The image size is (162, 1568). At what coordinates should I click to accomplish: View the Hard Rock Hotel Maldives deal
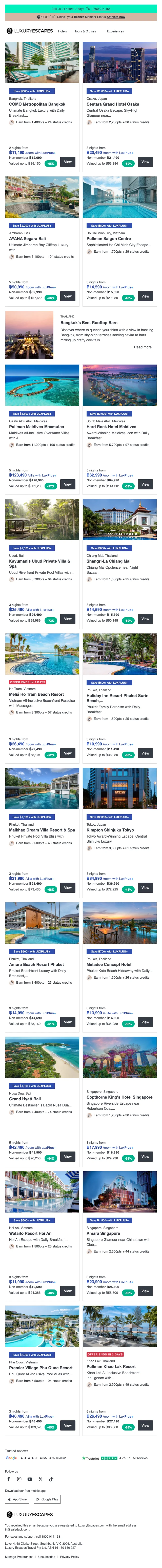pos(145,485)
